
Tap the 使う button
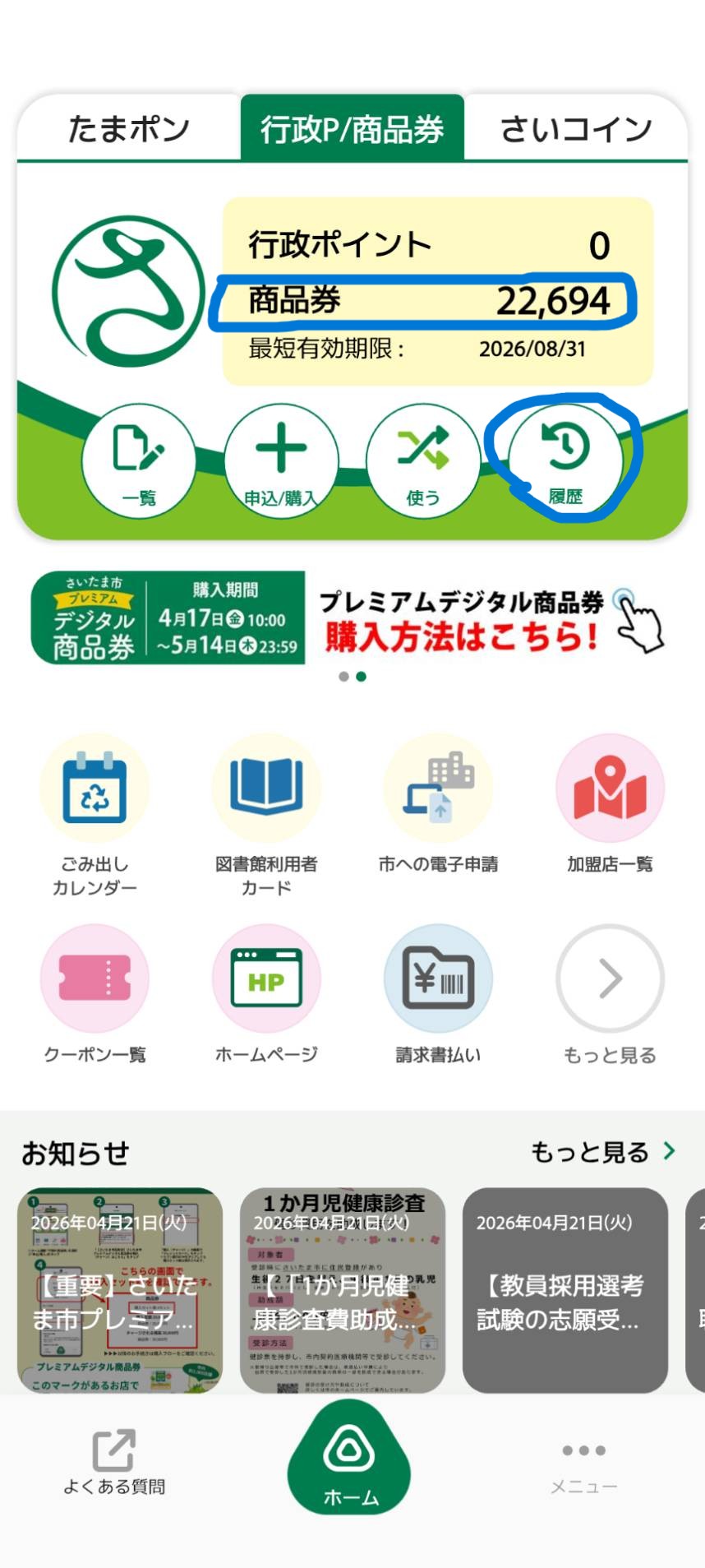point(423,461)
